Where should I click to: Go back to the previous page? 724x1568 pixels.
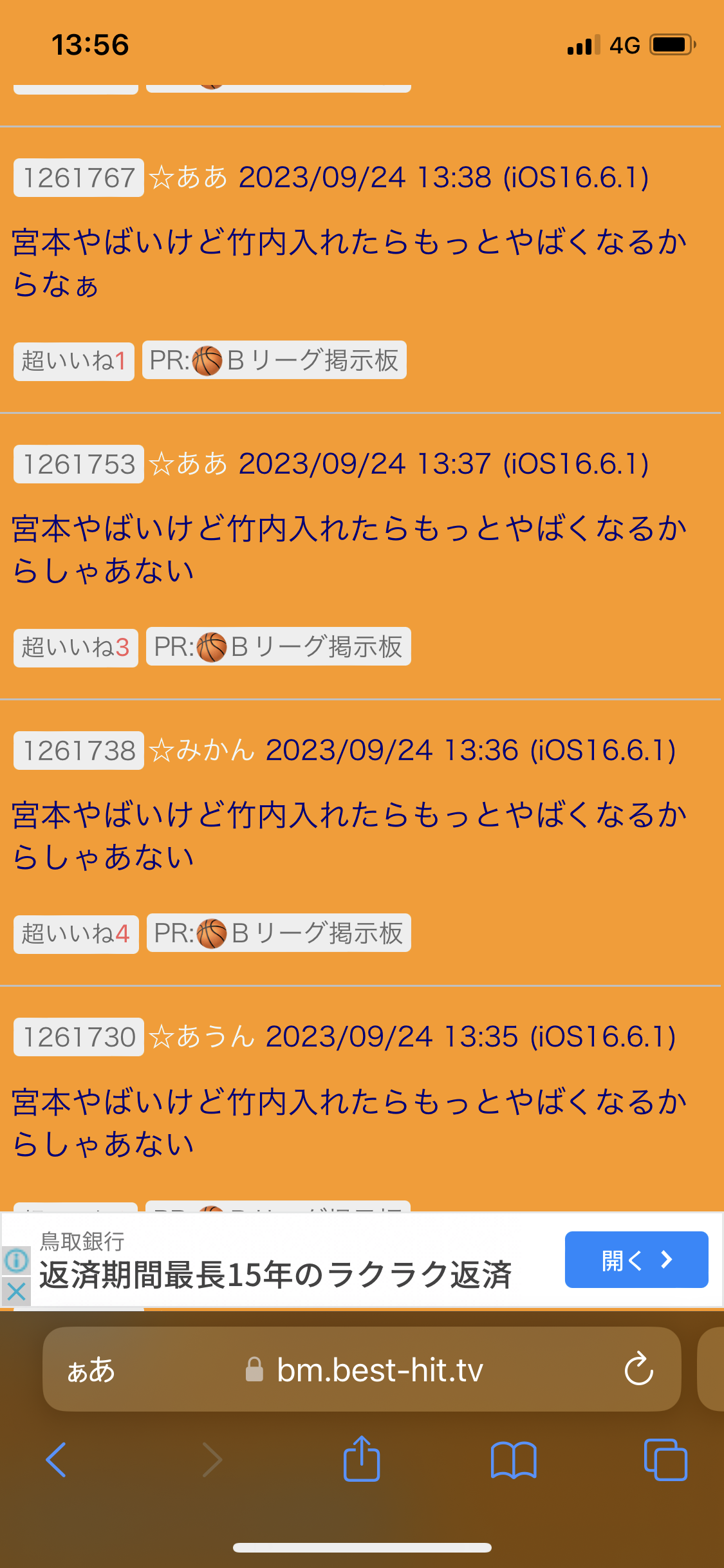pos(56,1459)
